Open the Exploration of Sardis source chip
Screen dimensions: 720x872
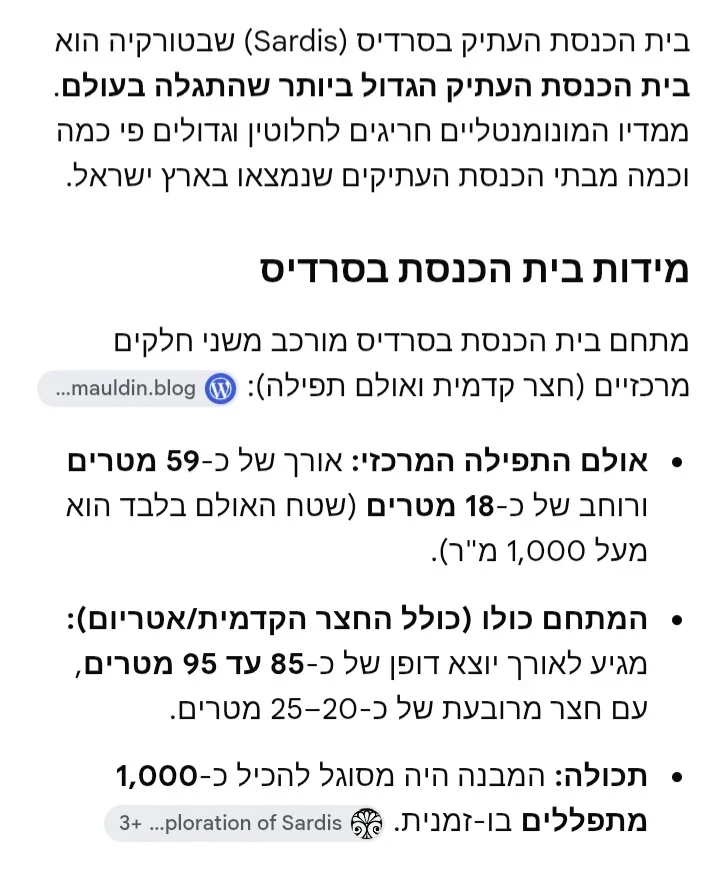(x=245, y=823)
